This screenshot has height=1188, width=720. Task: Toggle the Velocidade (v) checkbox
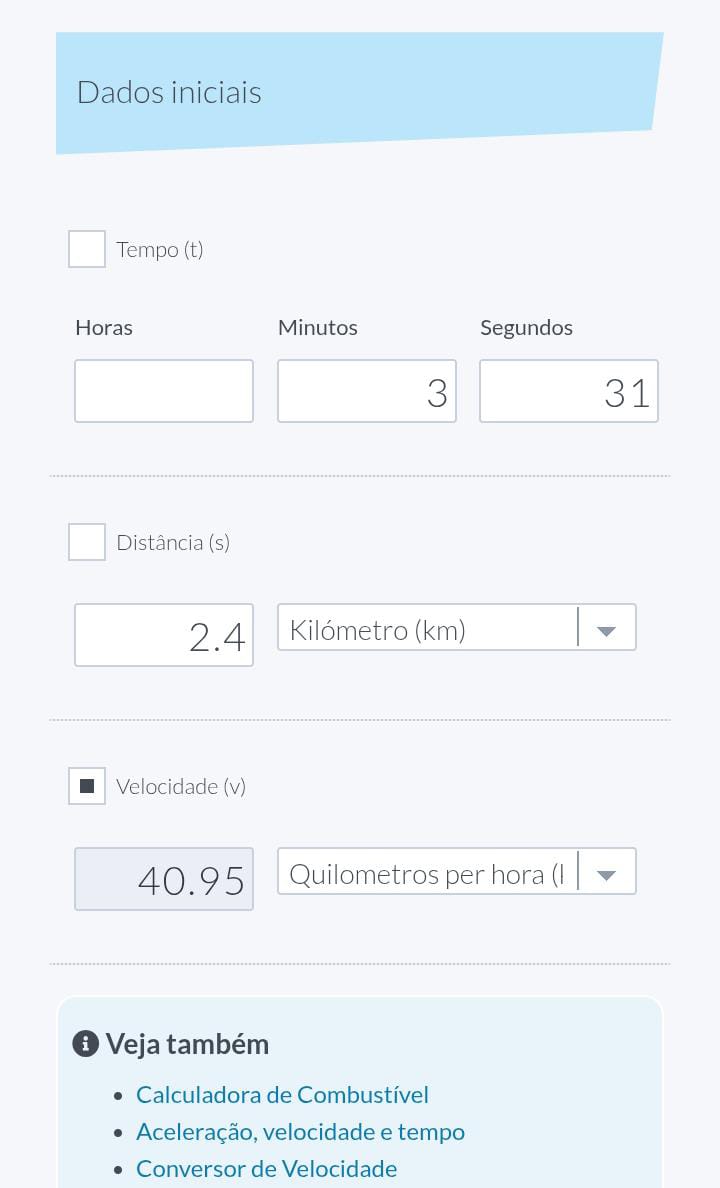coord(86,786)
